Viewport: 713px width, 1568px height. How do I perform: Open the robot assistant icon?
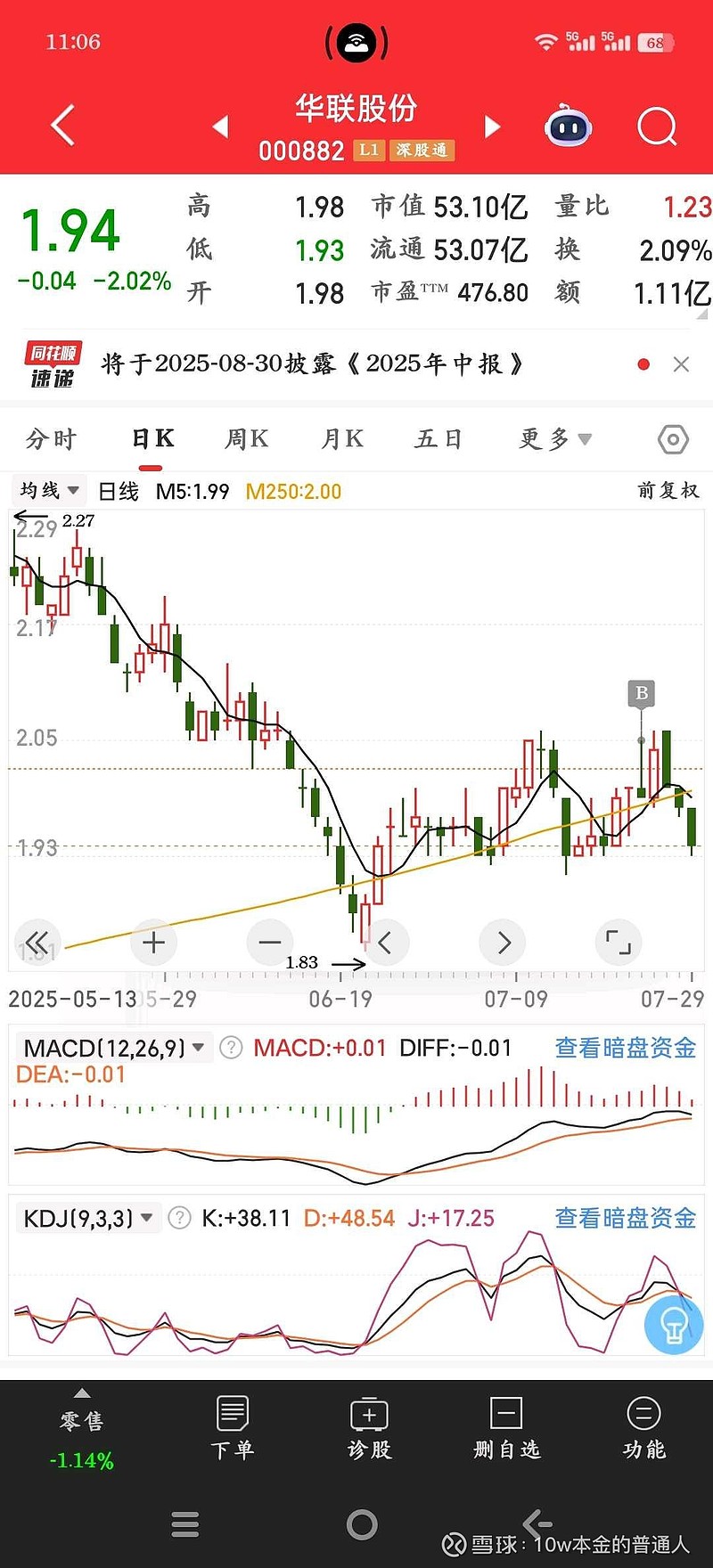[x=569, y=127]
